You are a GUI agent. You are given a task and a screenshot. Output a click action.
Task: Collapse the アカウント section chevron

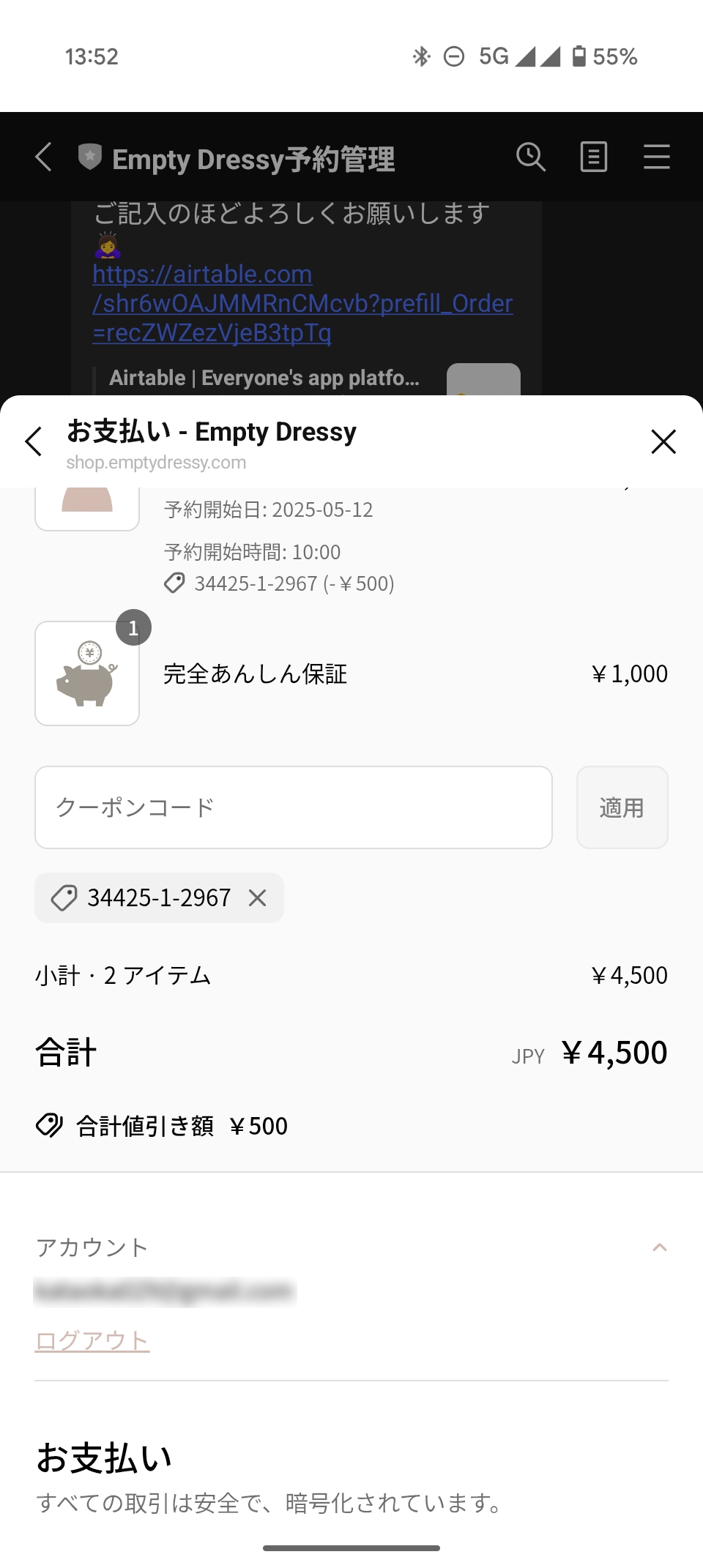pos(659,1247)
